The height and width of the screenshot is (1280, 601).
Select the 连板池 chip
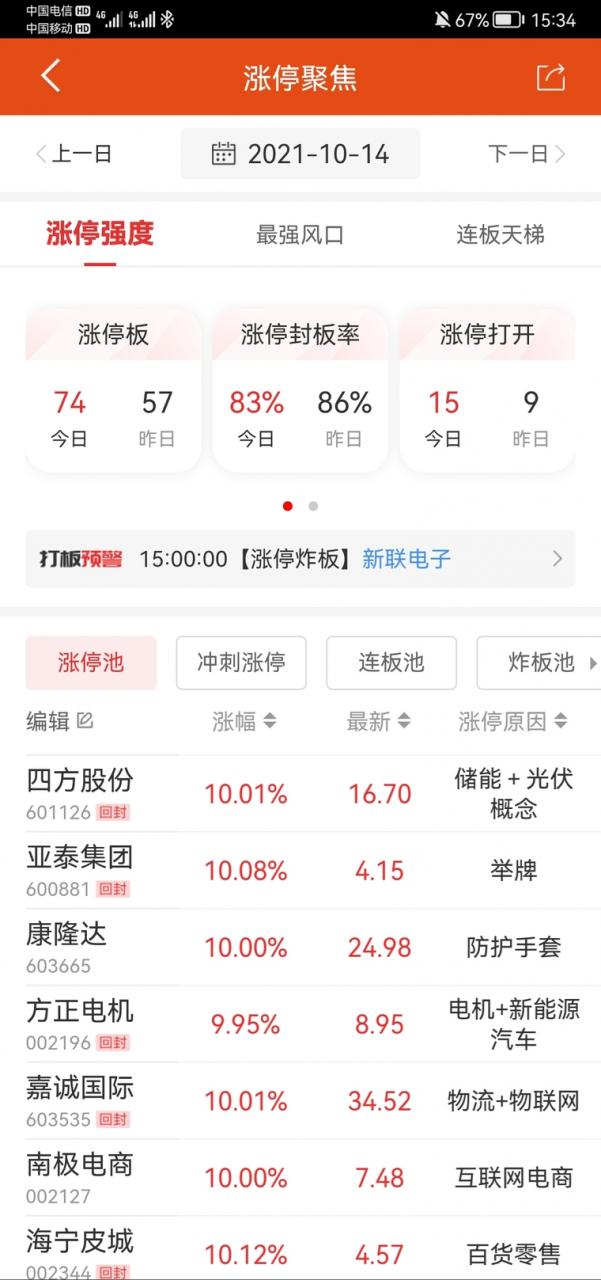click(391, 662)
